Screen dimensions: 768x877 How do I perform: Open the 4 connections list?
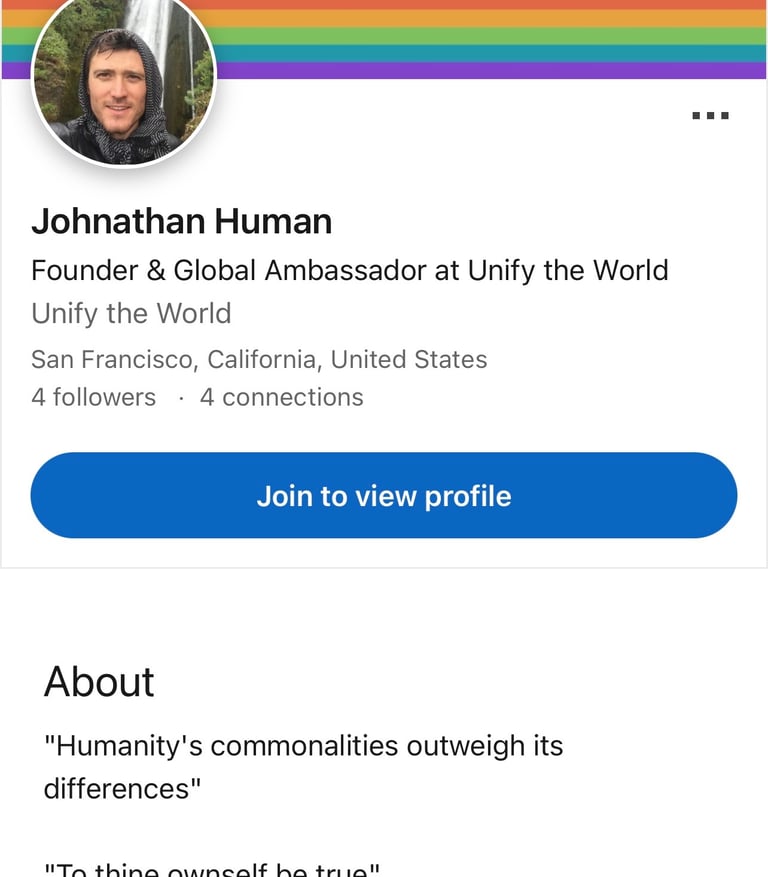[x=282, y=397]
